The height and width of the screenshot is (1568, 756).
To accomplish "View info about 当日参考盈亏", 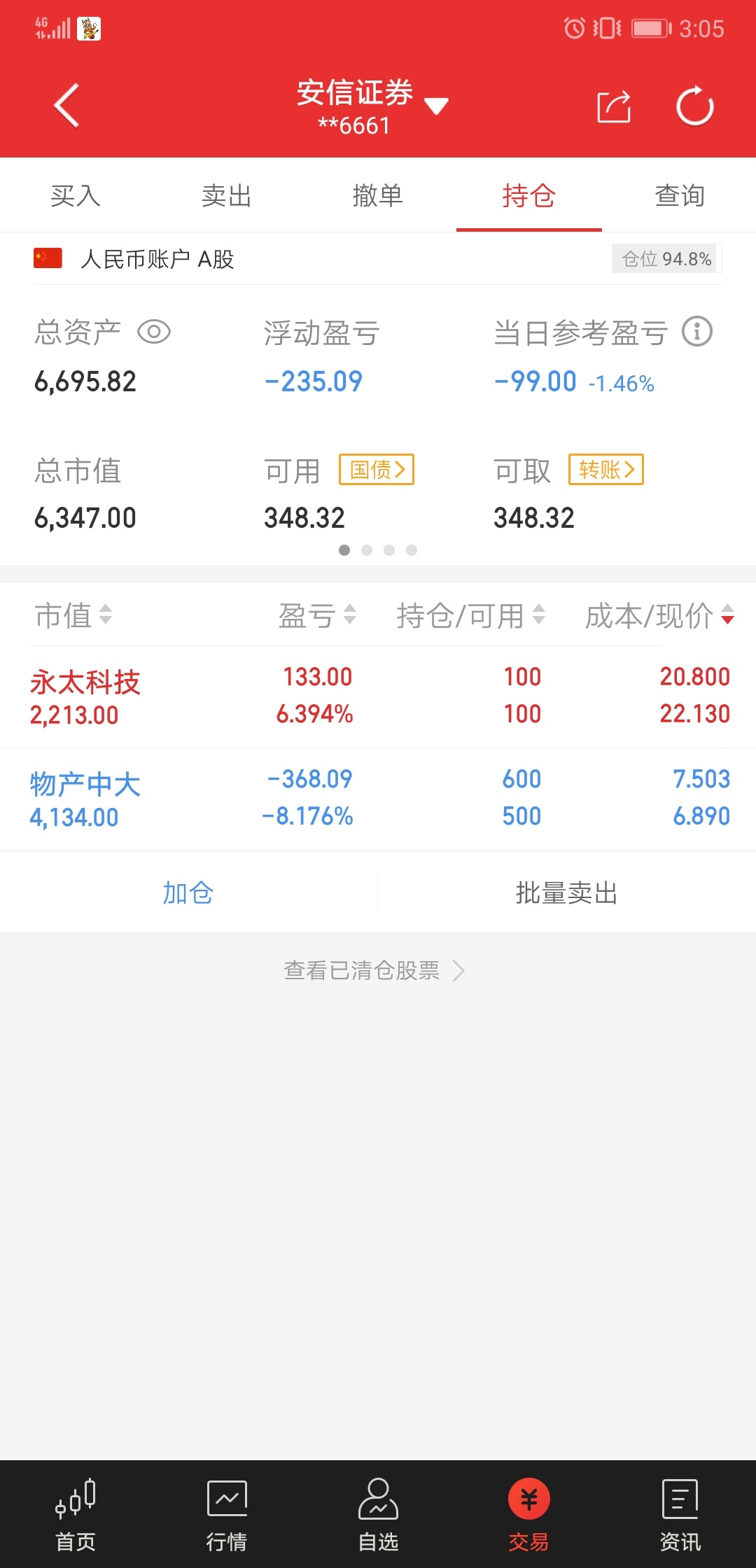I will 697,331.
